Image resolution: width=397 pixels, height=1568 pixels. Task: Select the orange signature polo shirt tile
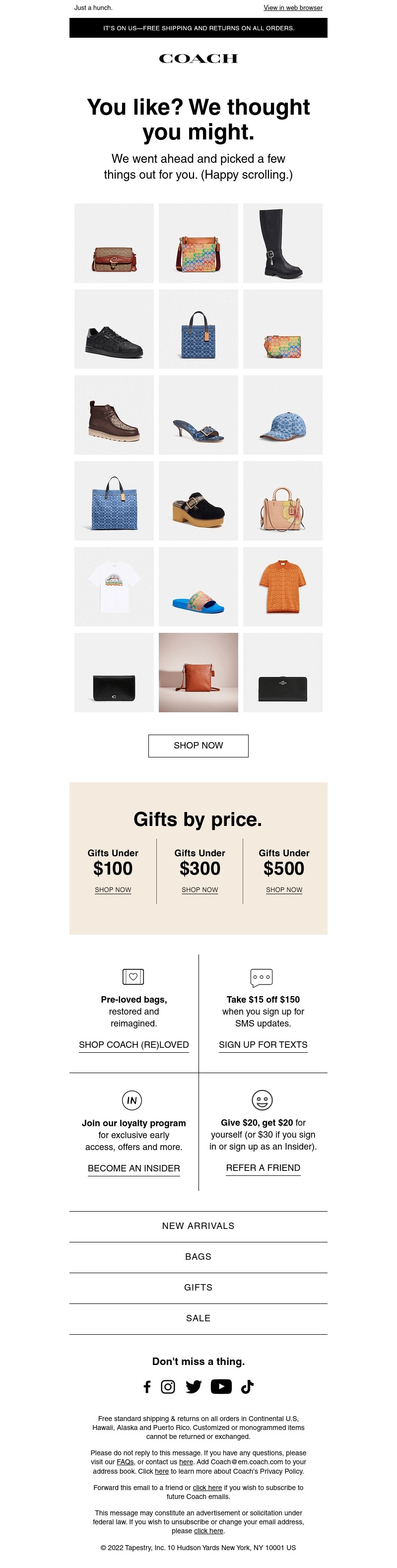click(282, 586)
